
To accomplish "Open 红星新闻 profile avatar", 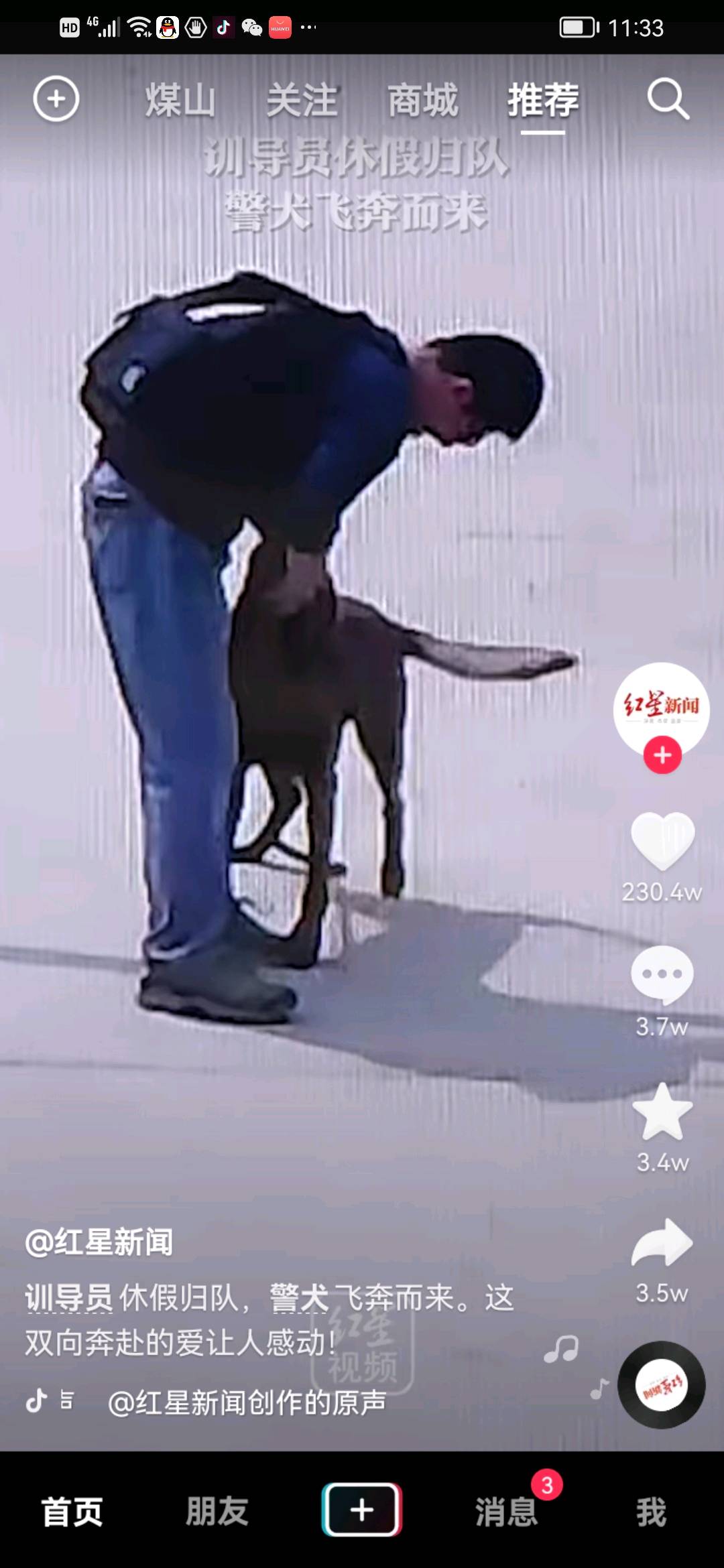I will 661,707.
